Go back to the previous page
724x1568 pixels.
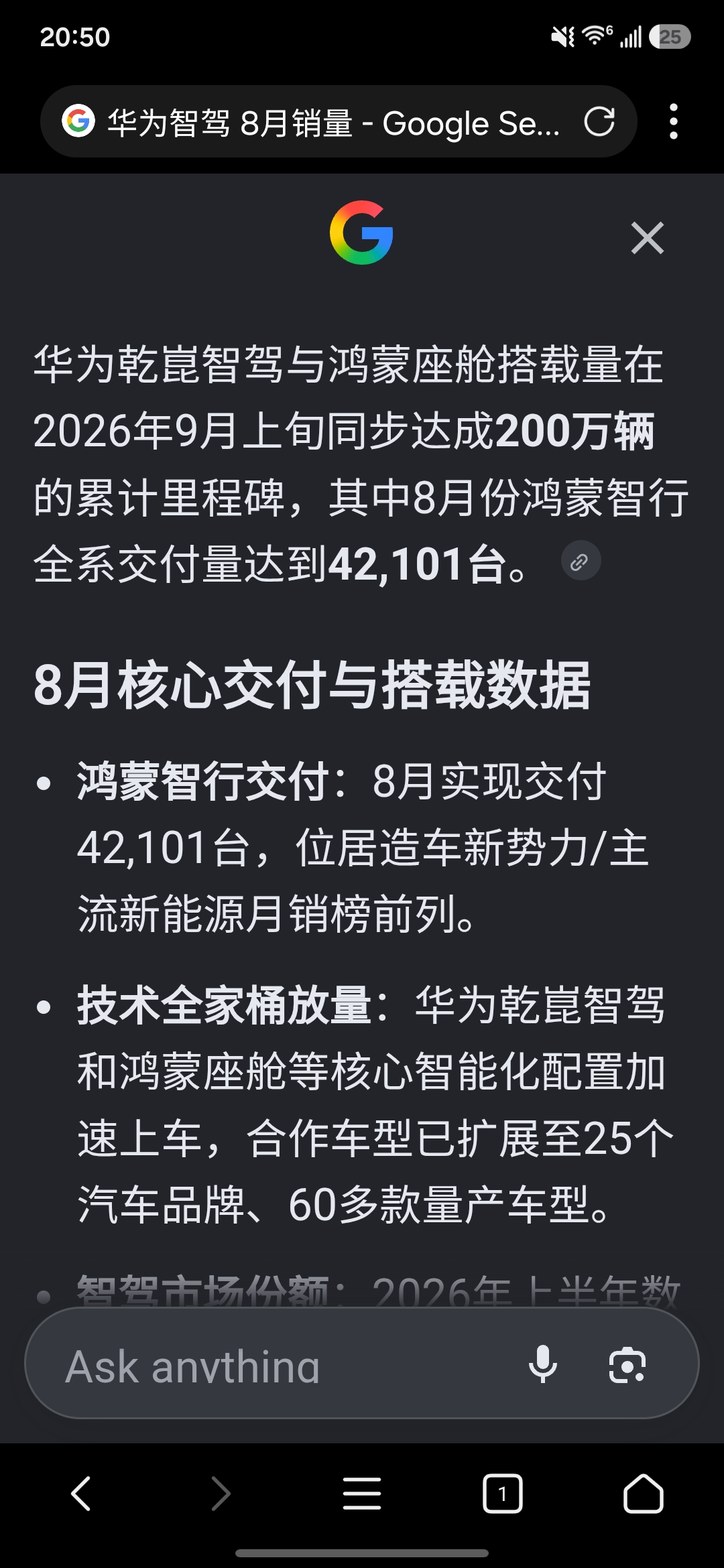81,1493
